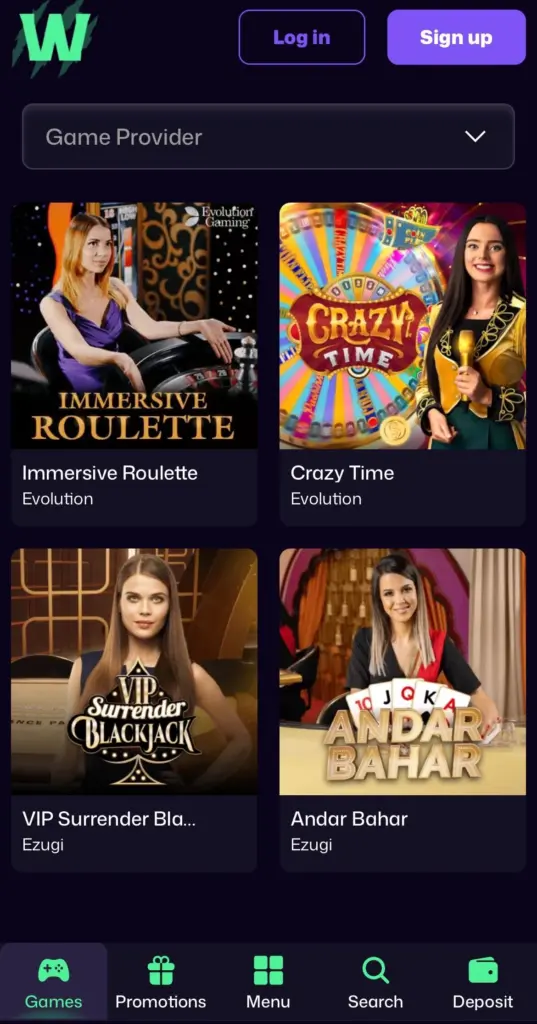This screenshot has height=1024, width=537.
Task: Tap the Log in button
Action: [x=302, y=37]
